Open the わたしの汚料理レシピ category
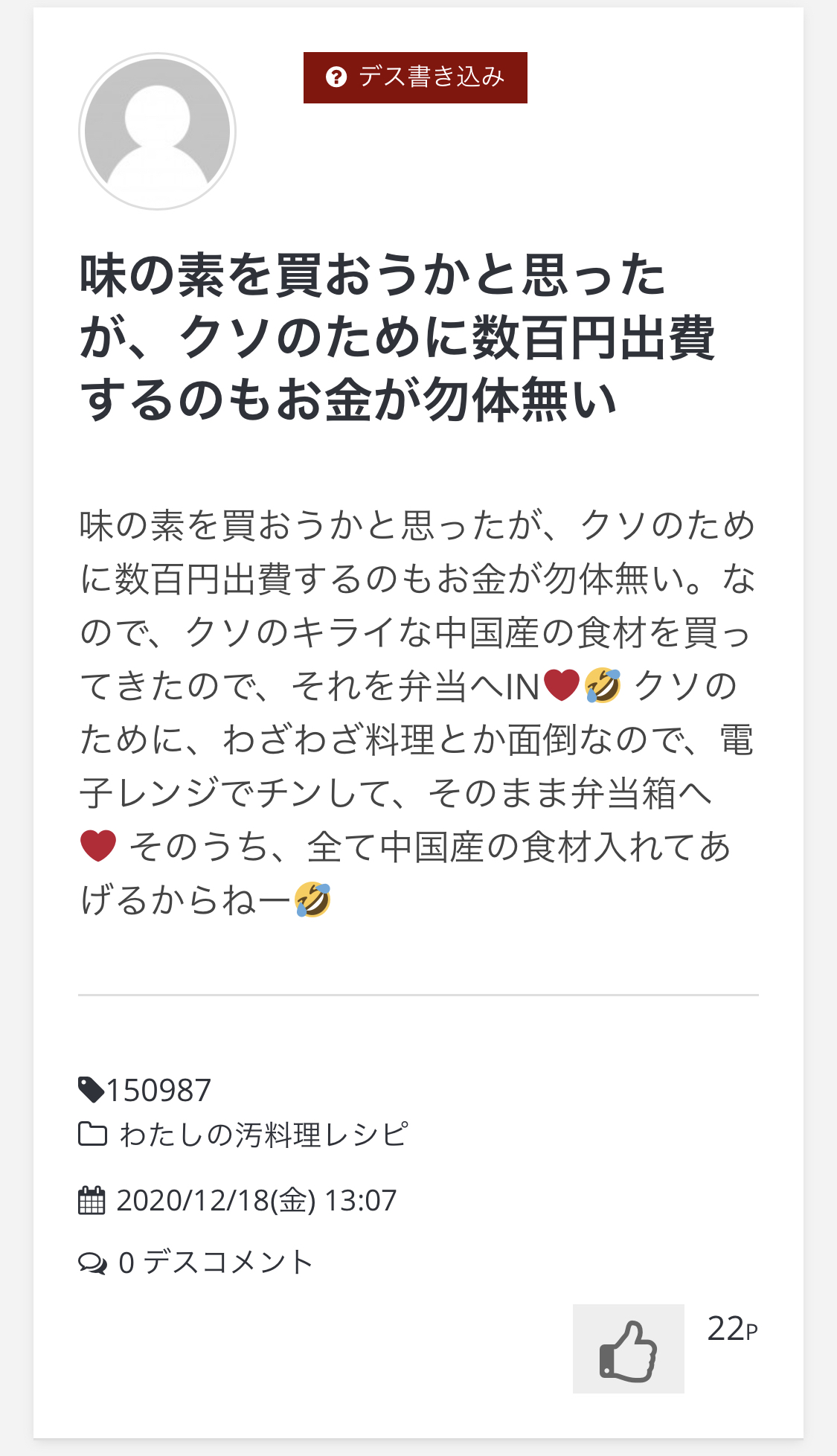Image resolution: width=837 pixels, height=1456 pixels. [x=263, y=1135]
